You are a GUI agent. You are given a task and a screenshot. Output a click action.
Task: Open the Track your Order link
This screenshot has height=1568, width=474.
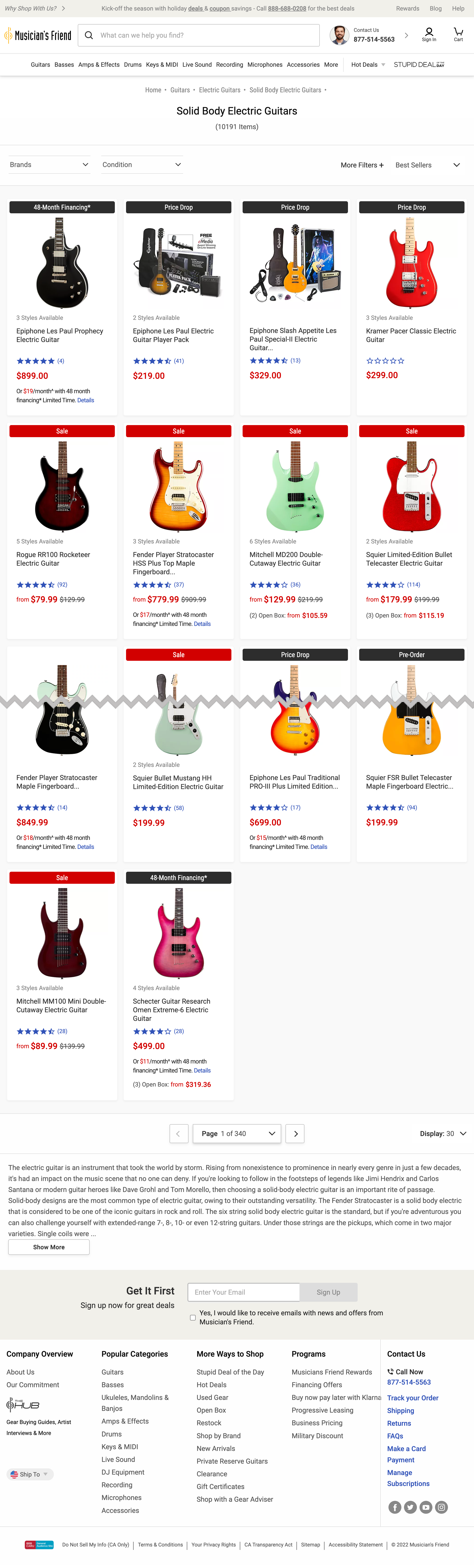412,1398
